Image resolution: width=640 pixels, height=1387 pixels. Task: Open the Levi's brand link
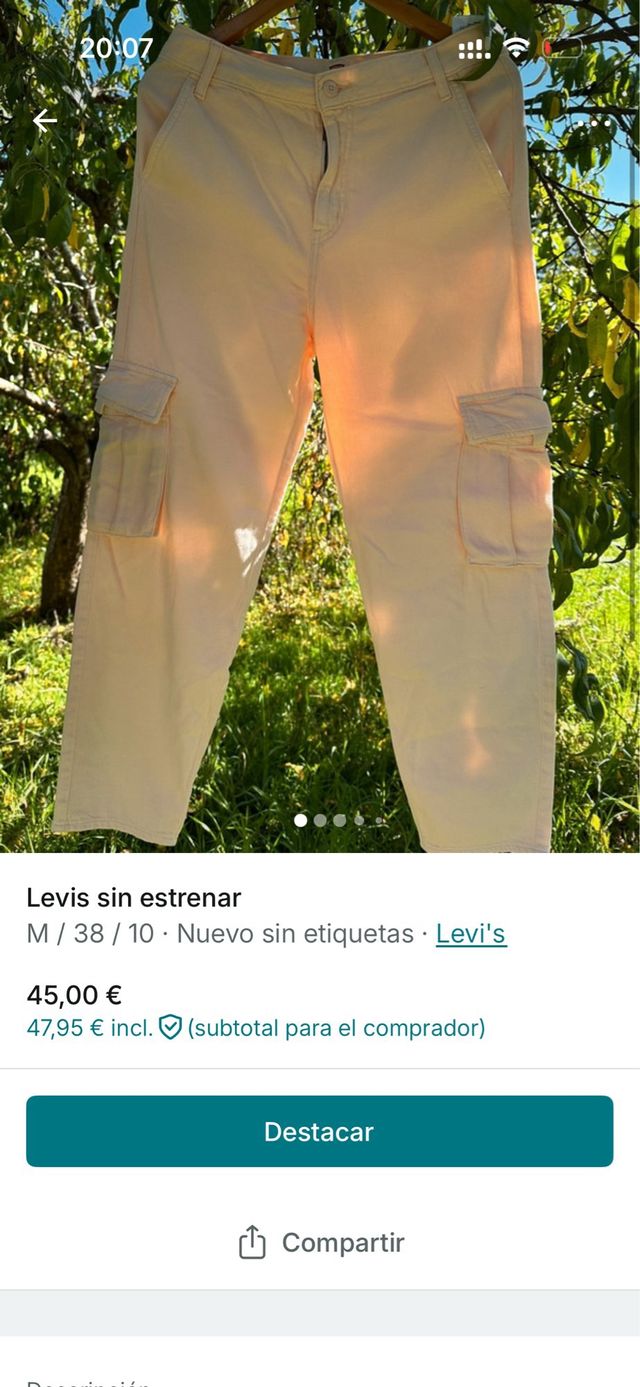471,934
